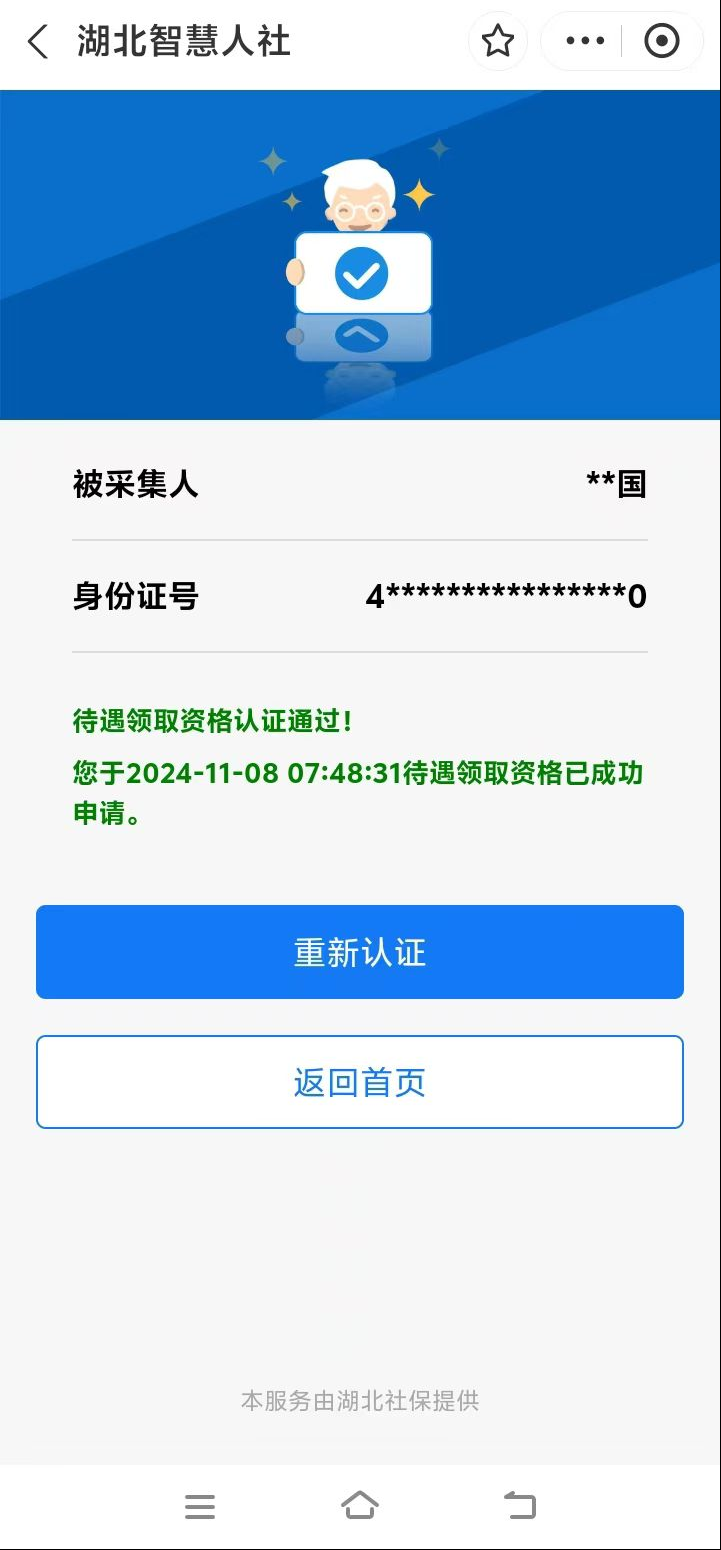Open system recent apps menu
This screenshot has width=721, height=1550.
coord(200,1506)
